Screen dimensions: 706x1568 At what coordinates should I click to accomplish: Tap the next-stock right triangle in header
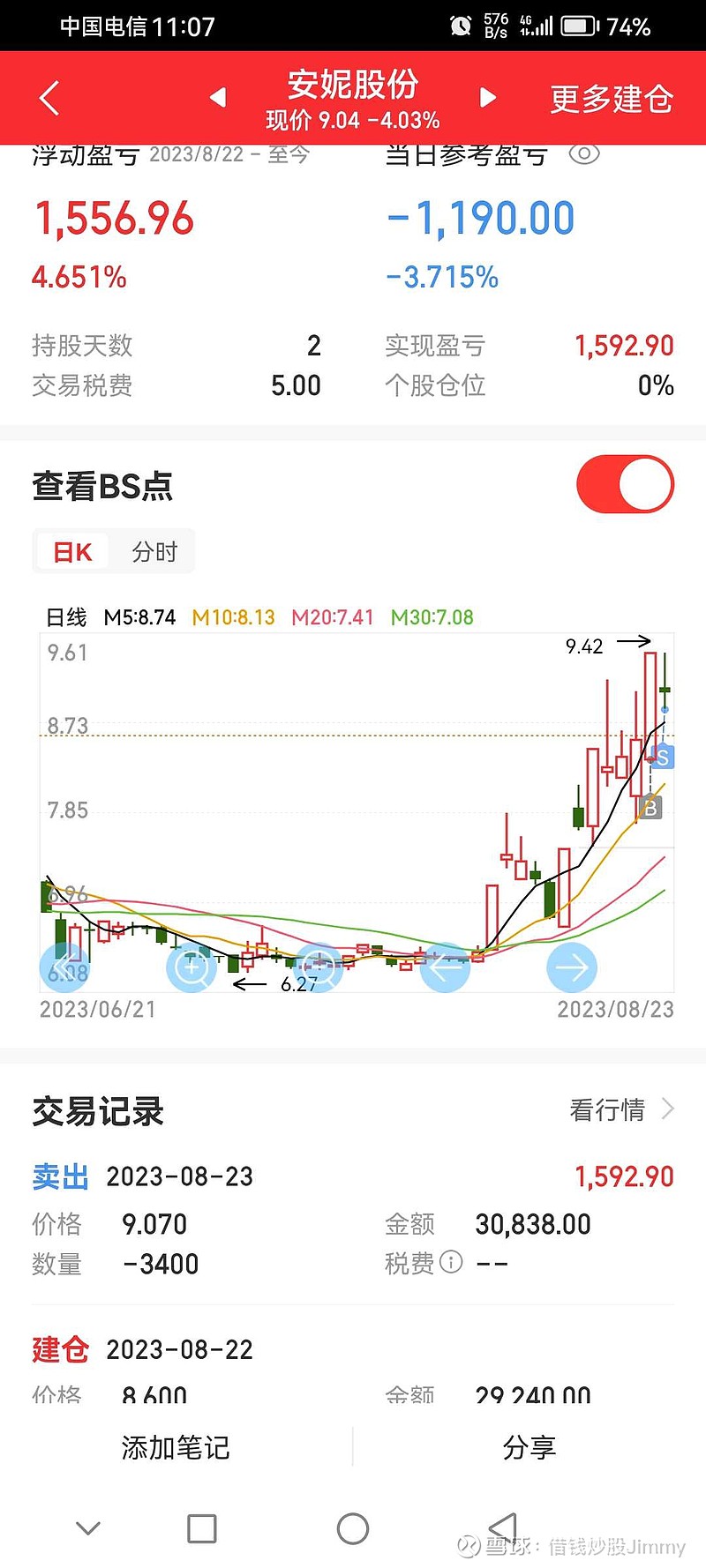[488, 98]
